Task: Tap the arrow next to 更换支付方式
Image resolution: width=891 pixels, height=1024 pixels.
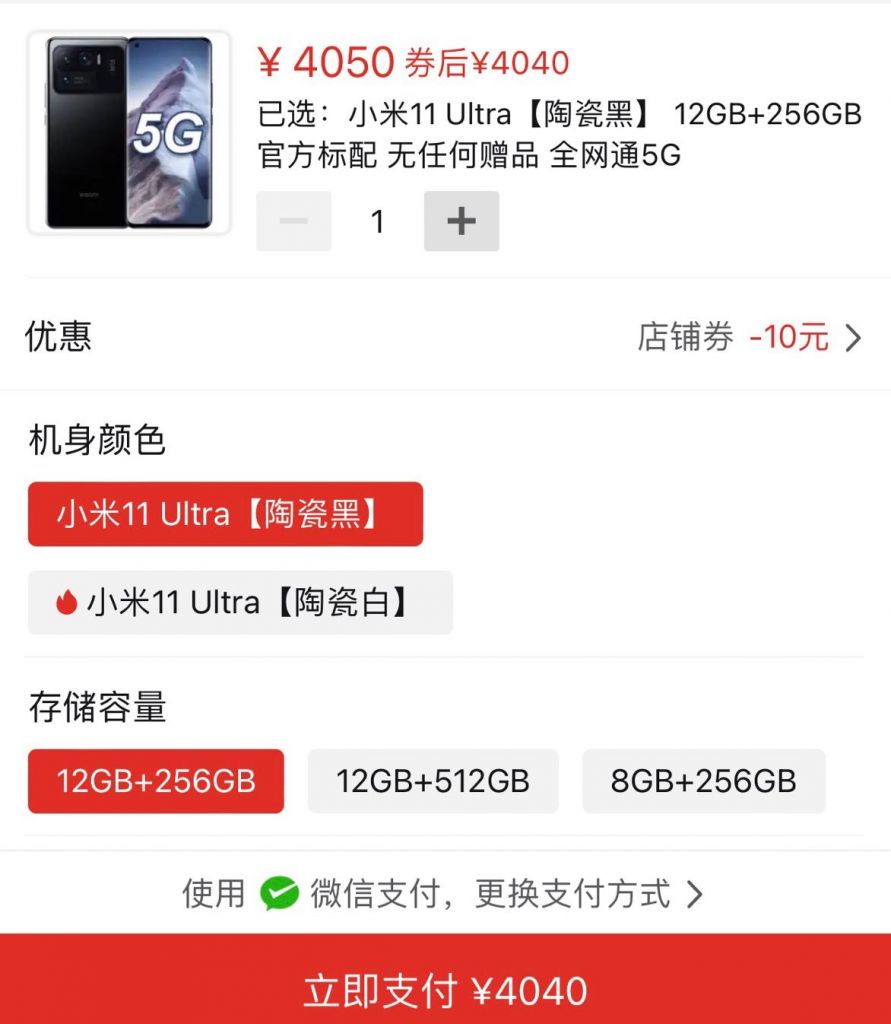Action: coord(694,894)
